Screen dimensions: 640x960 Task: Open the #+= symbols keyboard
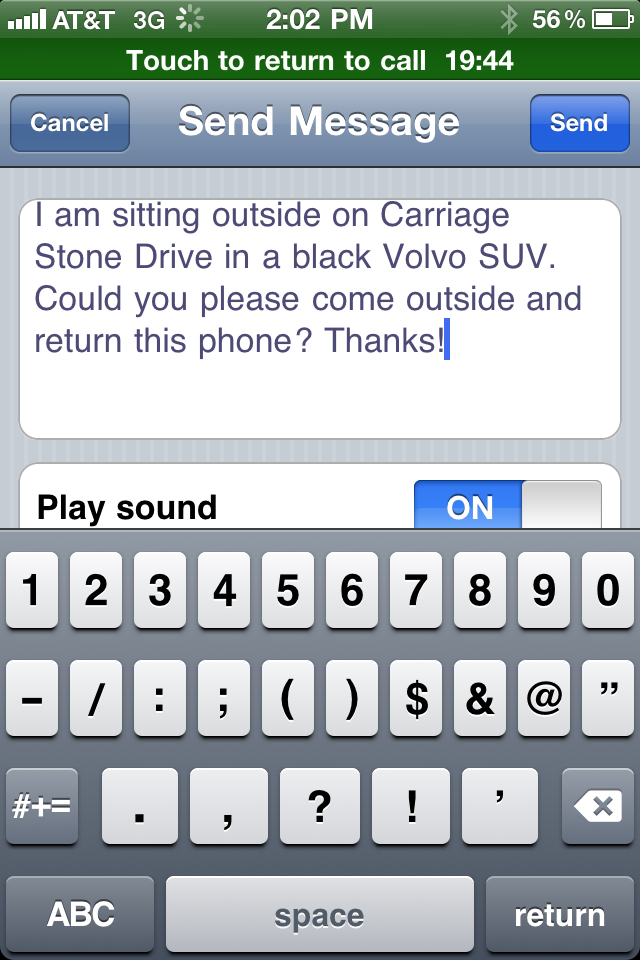tap(41, 806)
